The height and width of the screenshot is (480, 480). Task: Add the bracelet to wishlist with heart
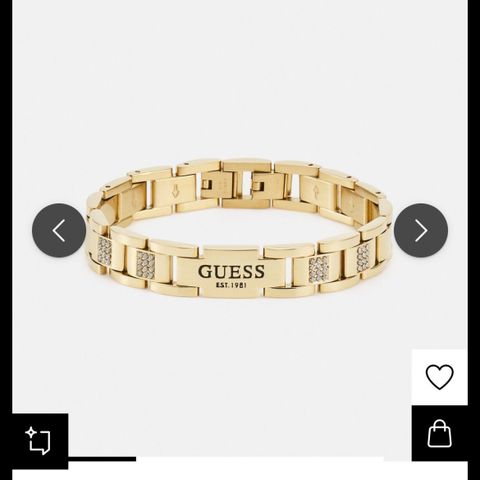439,377
